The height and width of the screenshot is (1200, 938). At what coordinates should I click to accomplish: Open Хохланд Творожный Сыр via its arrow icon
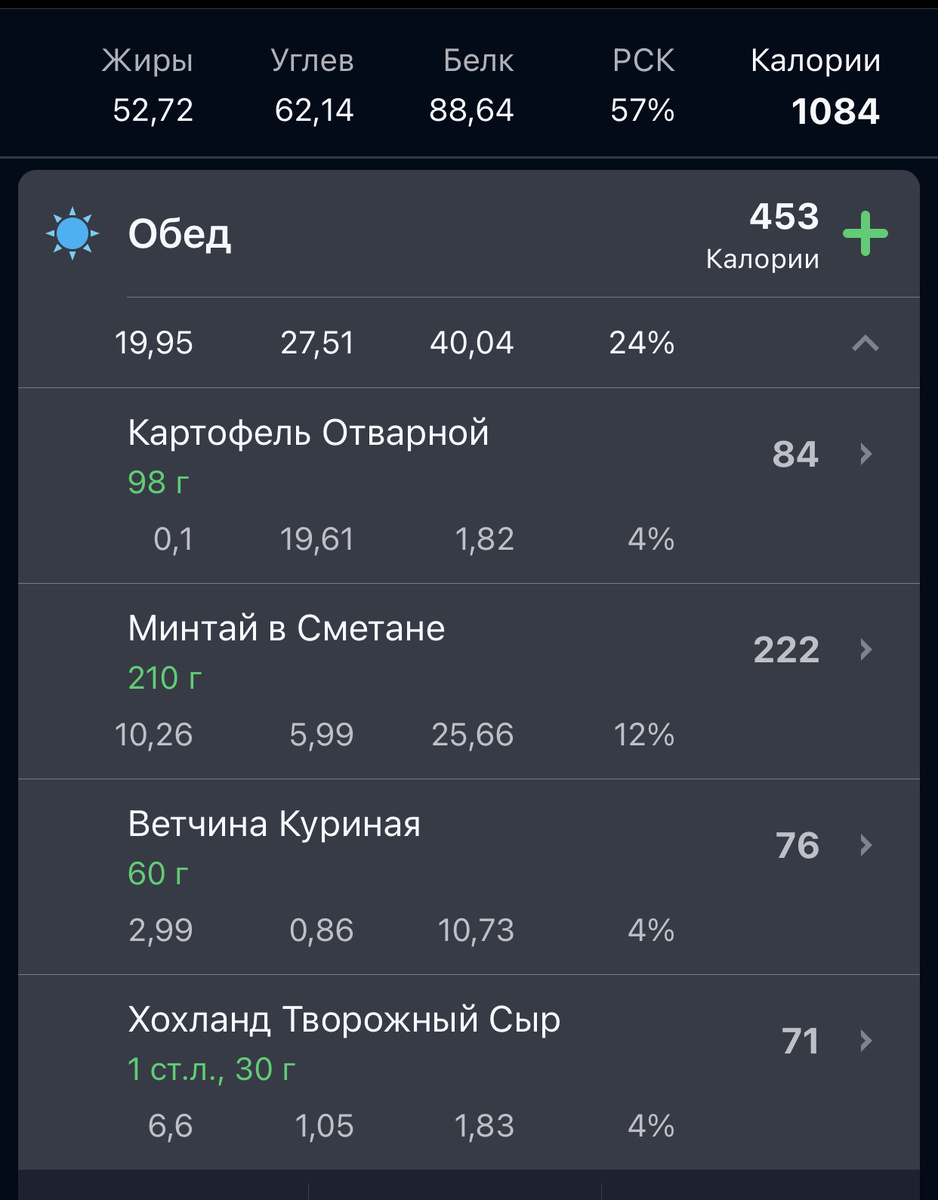coord(865,1041)
